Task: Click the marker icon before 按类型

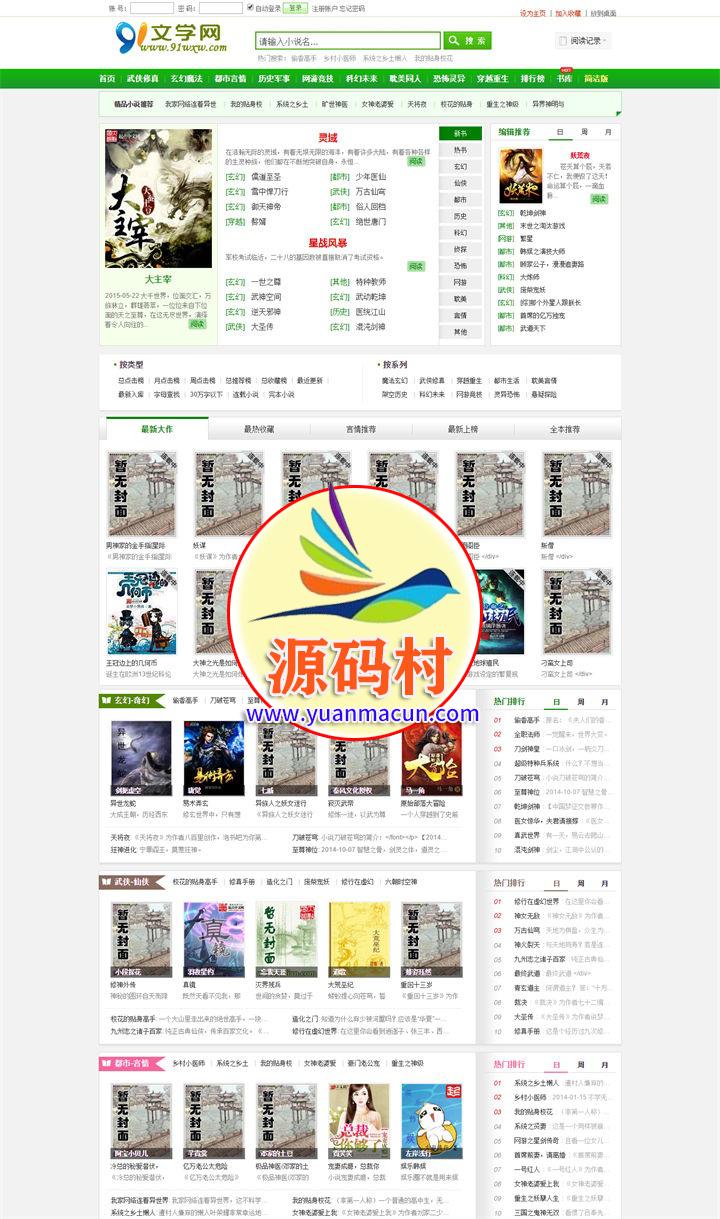Action: (x=112, y=363)
